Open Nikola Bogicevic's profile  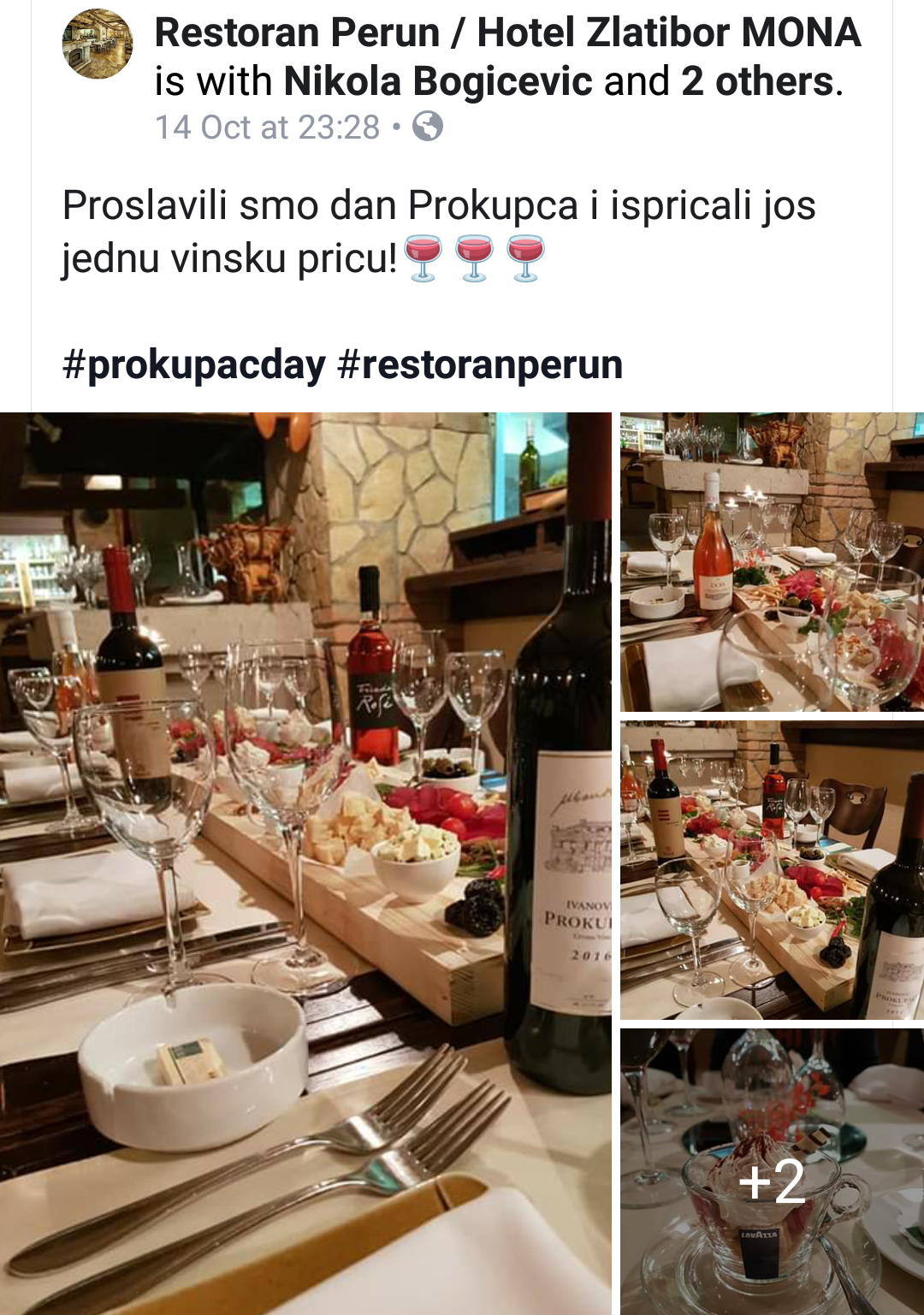tap(438, 82)
